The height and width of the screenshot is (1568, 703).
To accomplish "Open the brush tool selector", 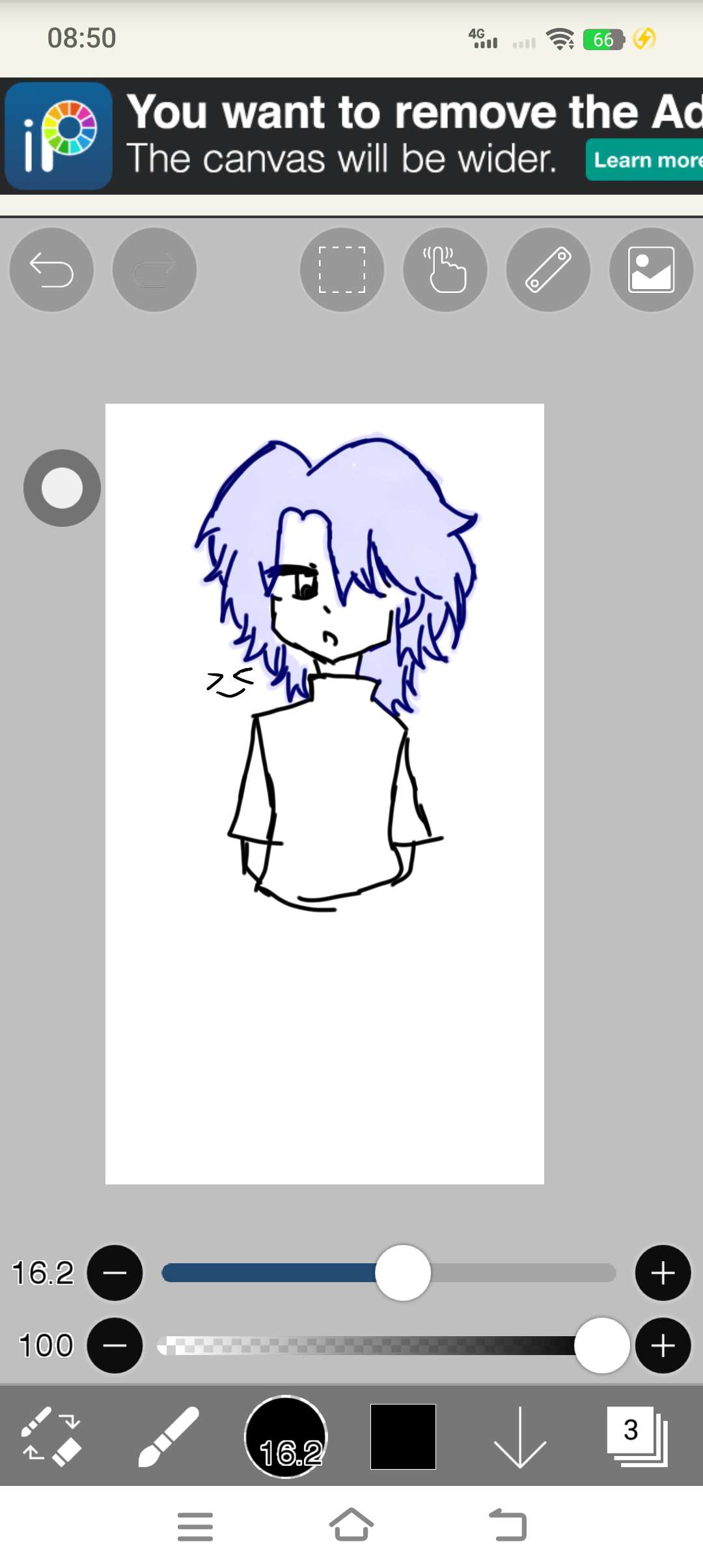I will point(169,1436).
